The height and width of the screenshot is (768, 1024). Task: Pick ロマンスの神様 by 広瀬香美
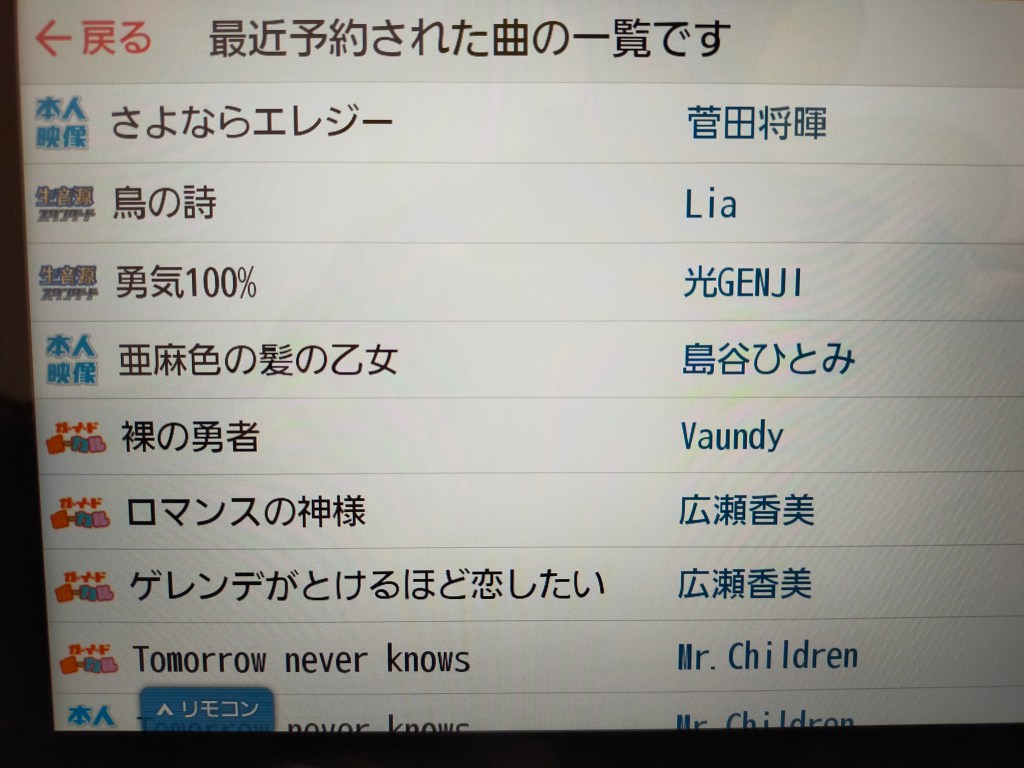245,511
